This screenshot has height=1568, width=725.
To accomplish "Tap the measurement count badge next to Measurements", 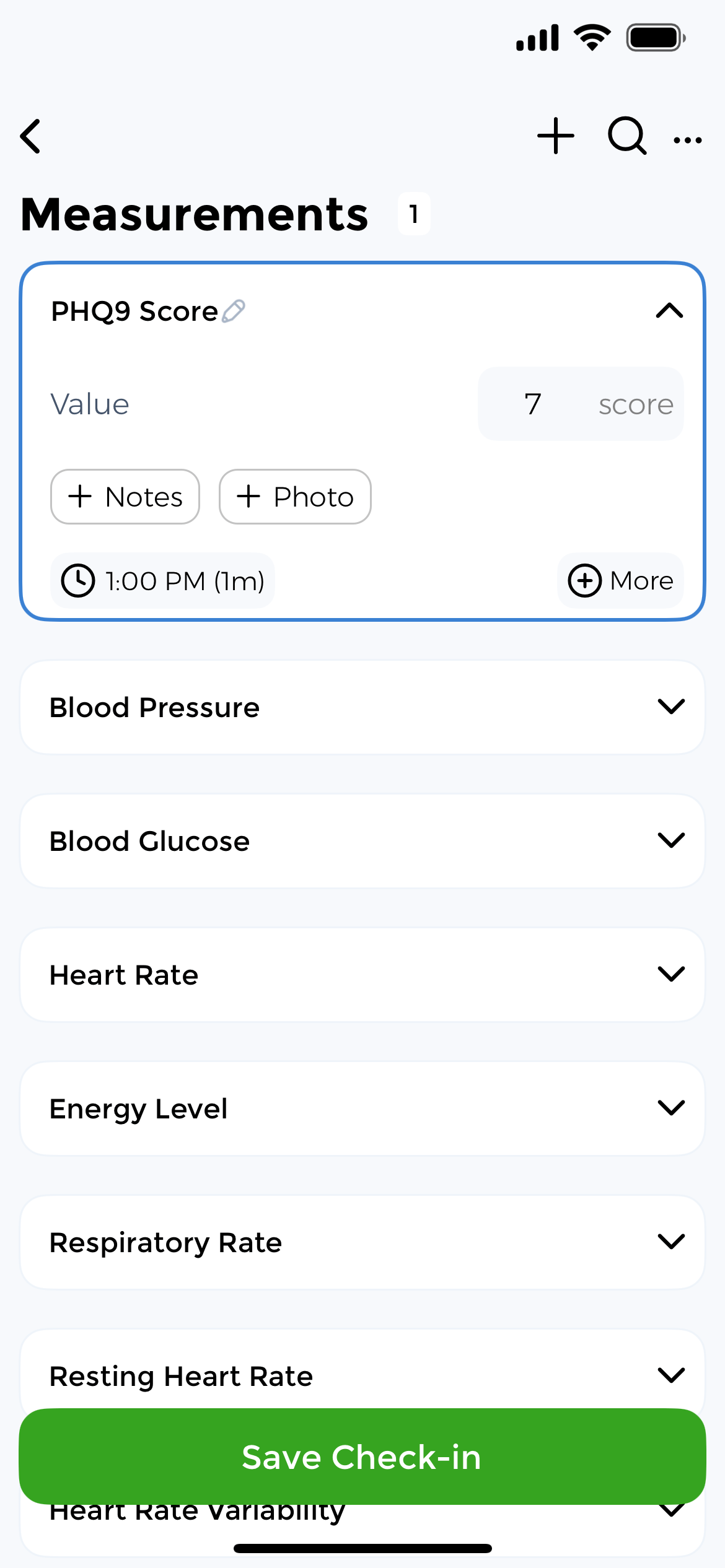I will tap(414, 214).
